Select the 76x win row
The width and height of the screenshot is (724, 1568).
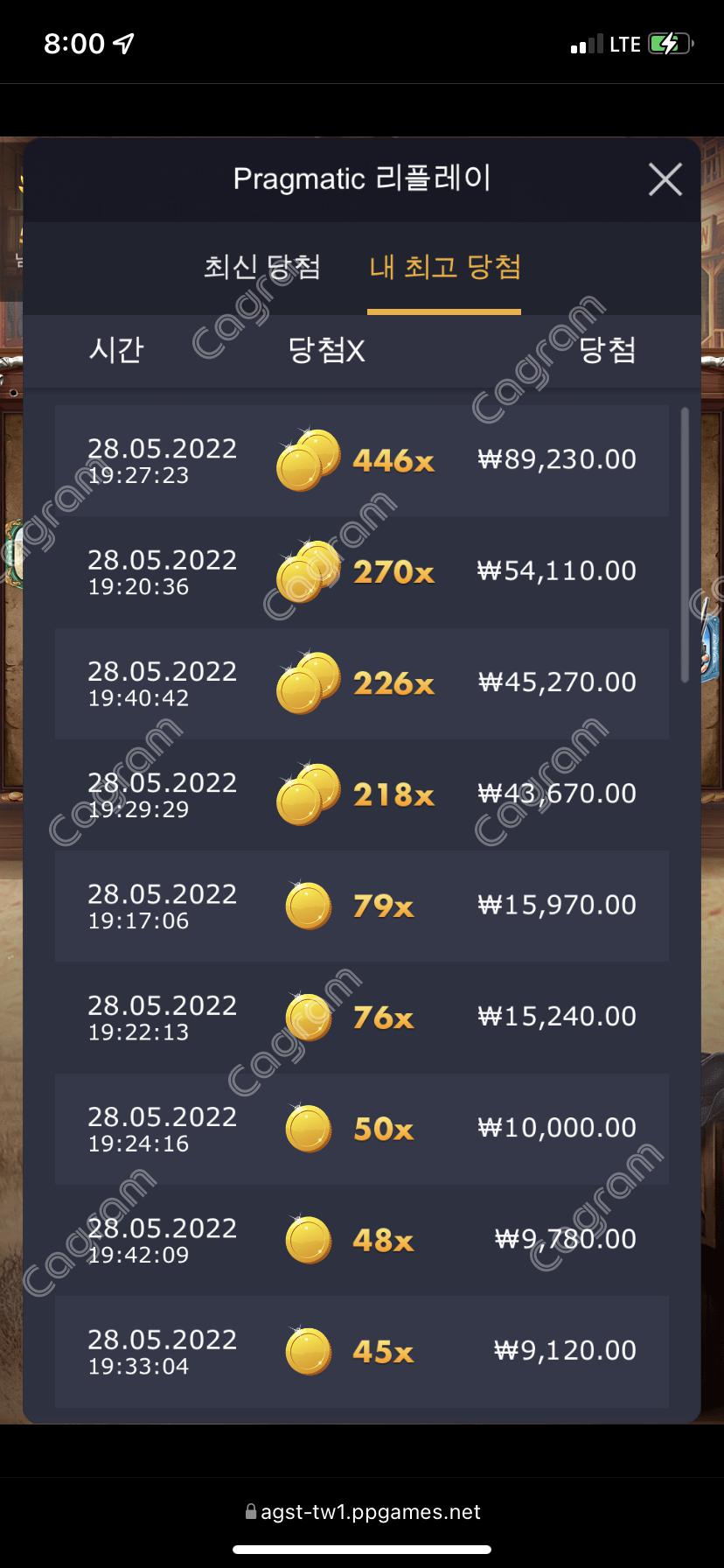coord(361,1017)
